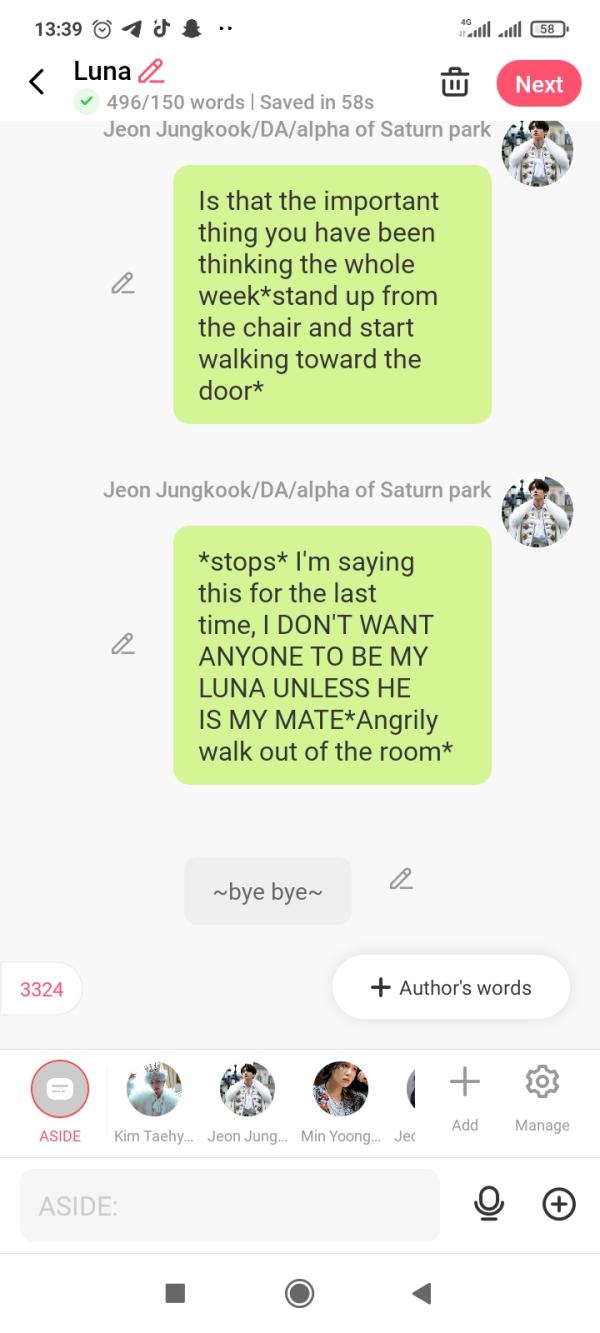Viewport: 600px width, 1333px height.
Task: Edit the 'Is that the important thing' message
Action: coord(123,283)
